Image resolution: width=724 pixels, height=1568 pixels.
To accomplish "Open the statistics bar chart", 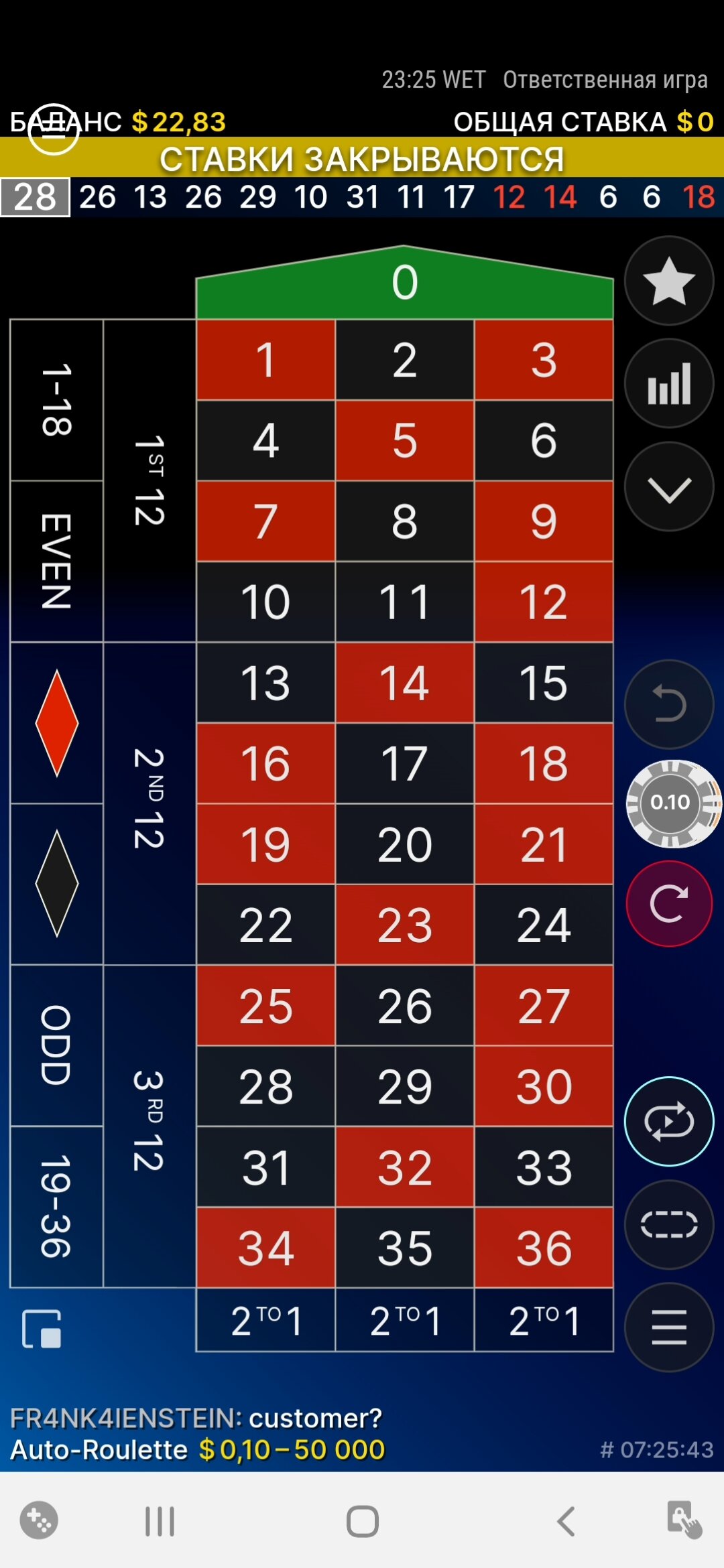I will click(x=668, y=384).
